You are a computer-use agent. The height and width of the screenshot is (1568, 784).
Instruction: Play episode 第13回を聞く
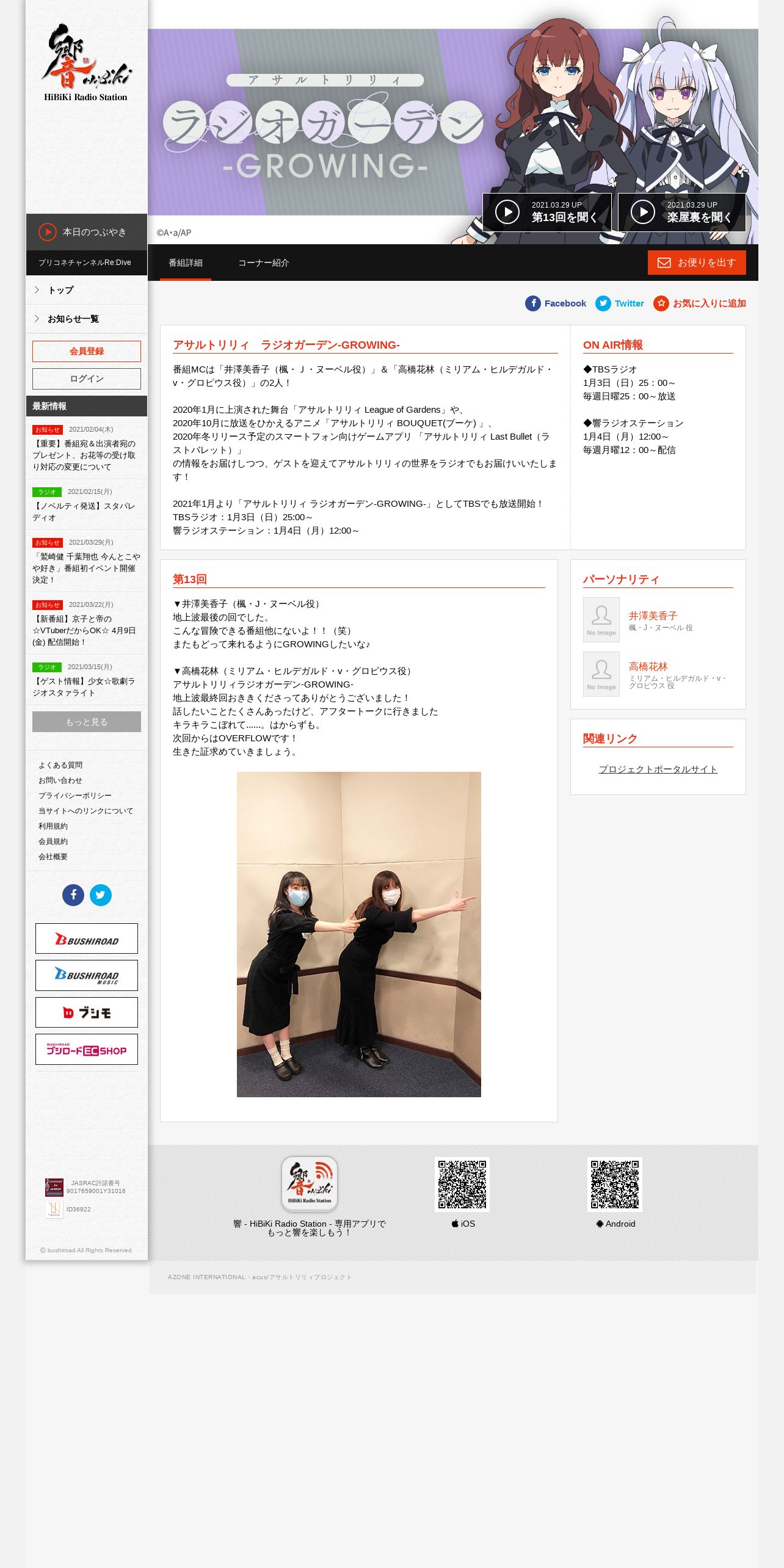[x=546, y=212]
